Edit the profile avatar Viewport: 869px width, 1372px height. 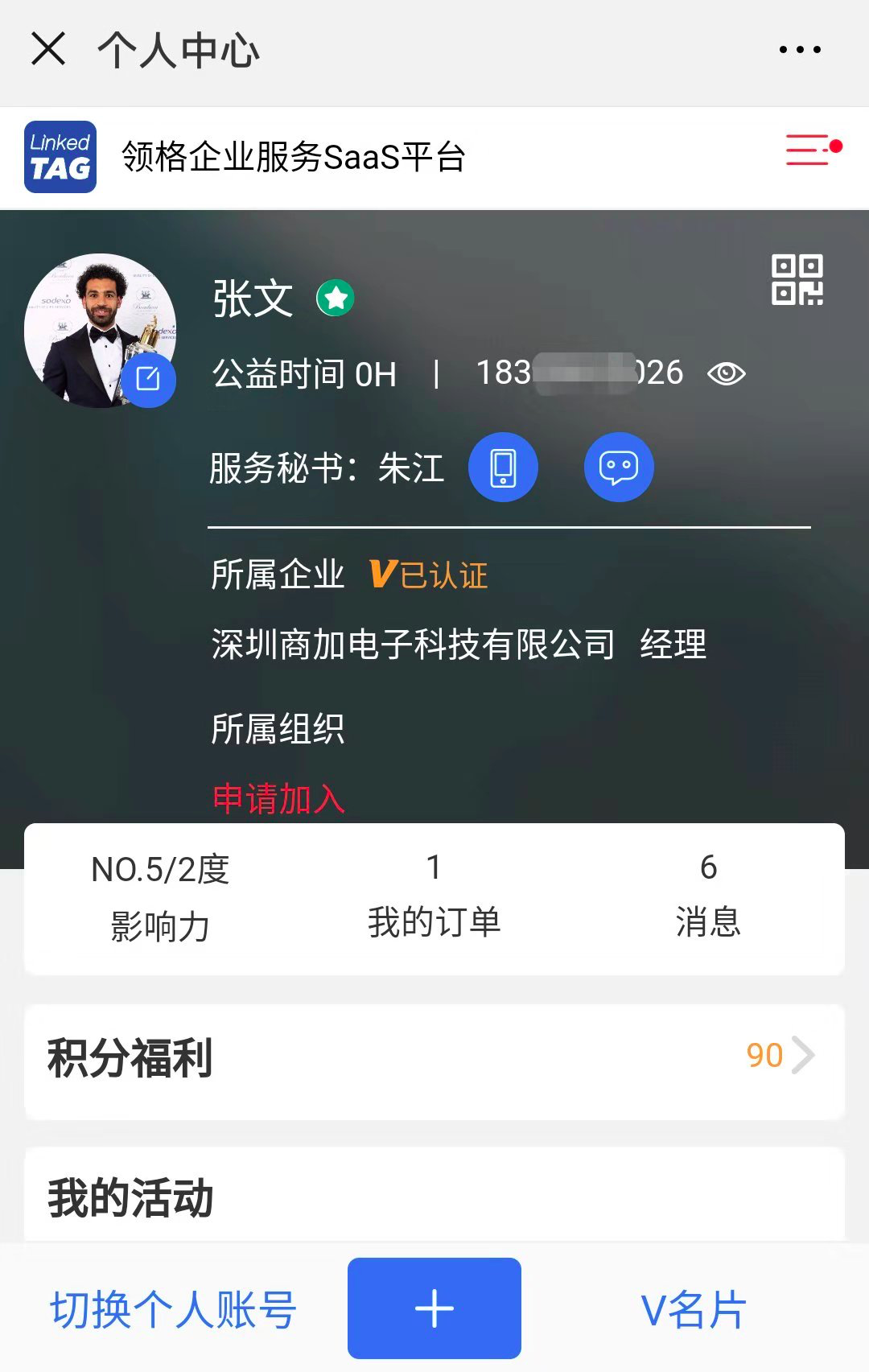click(148, 379)
